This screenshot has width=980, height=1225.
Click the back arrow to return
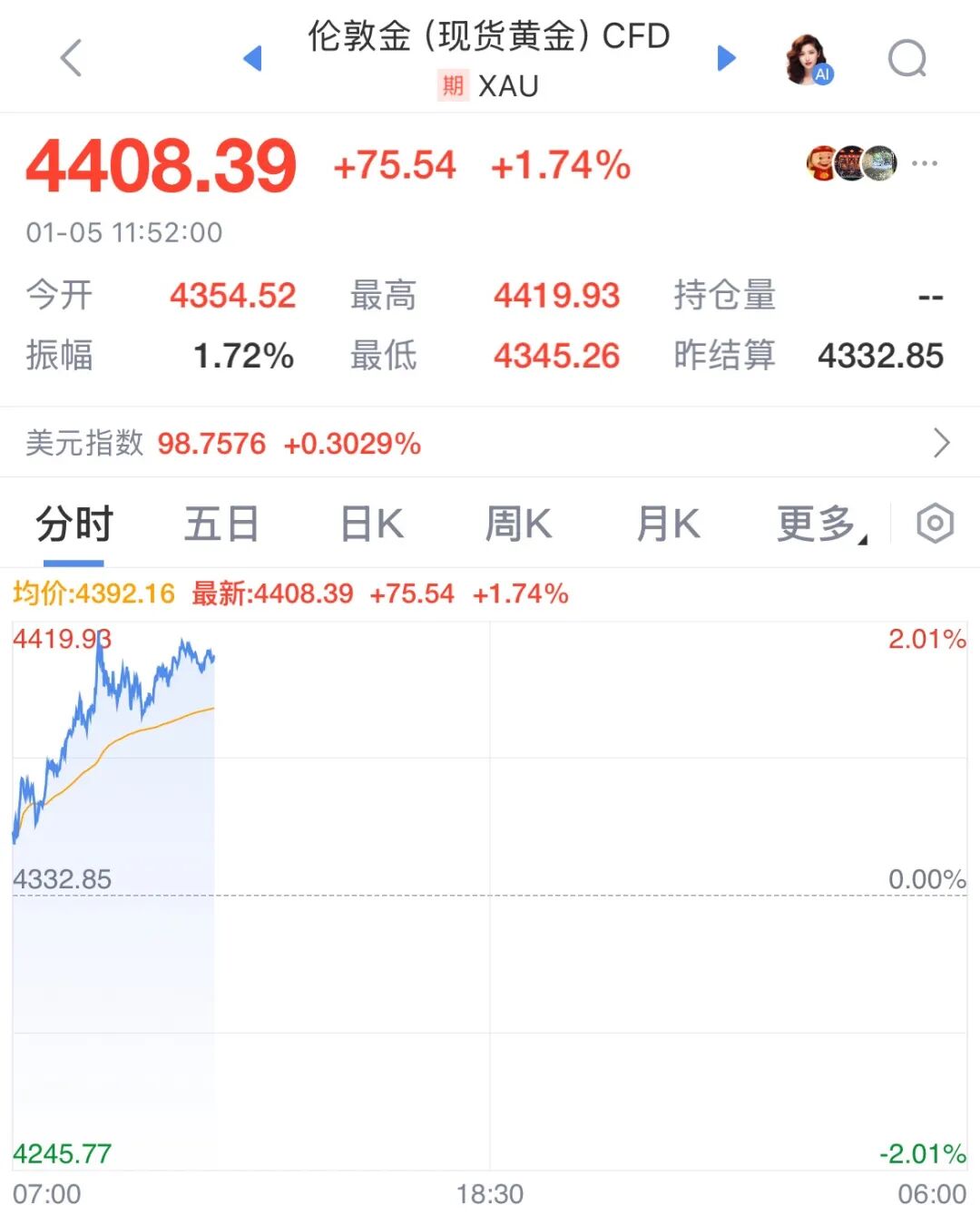pos(72,57)
